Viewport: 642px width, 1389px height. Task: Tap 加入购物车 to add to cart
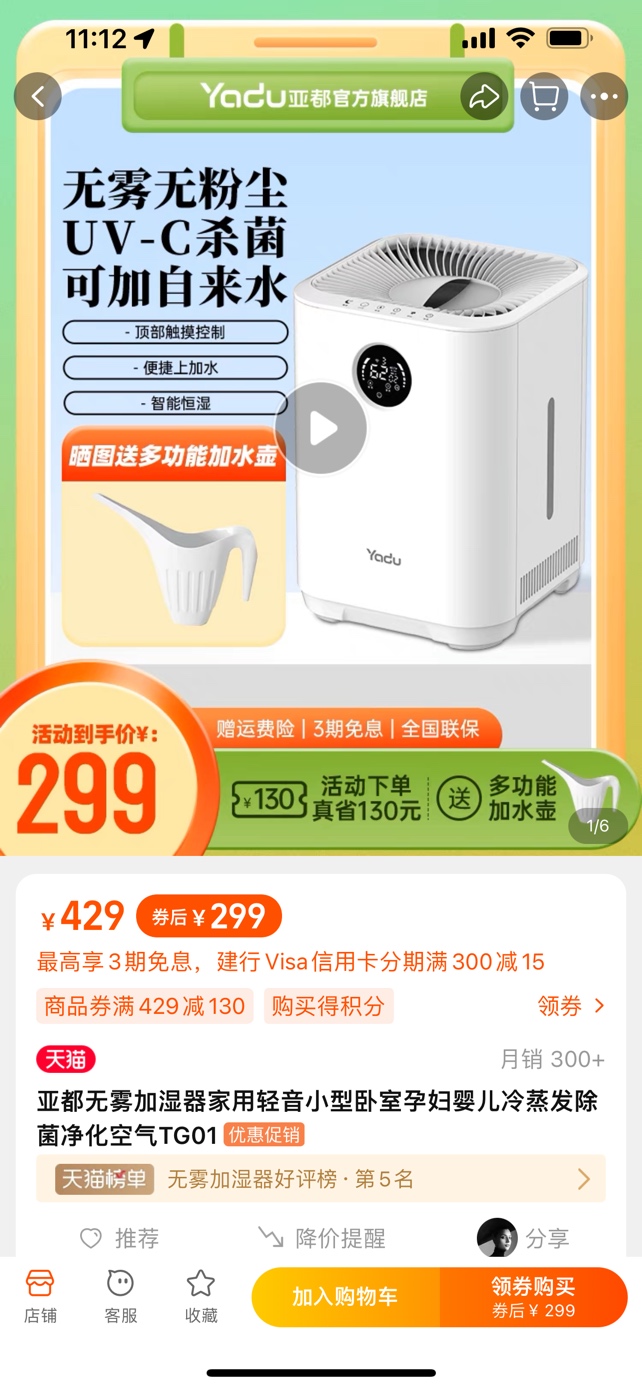tap(345, 1297)
